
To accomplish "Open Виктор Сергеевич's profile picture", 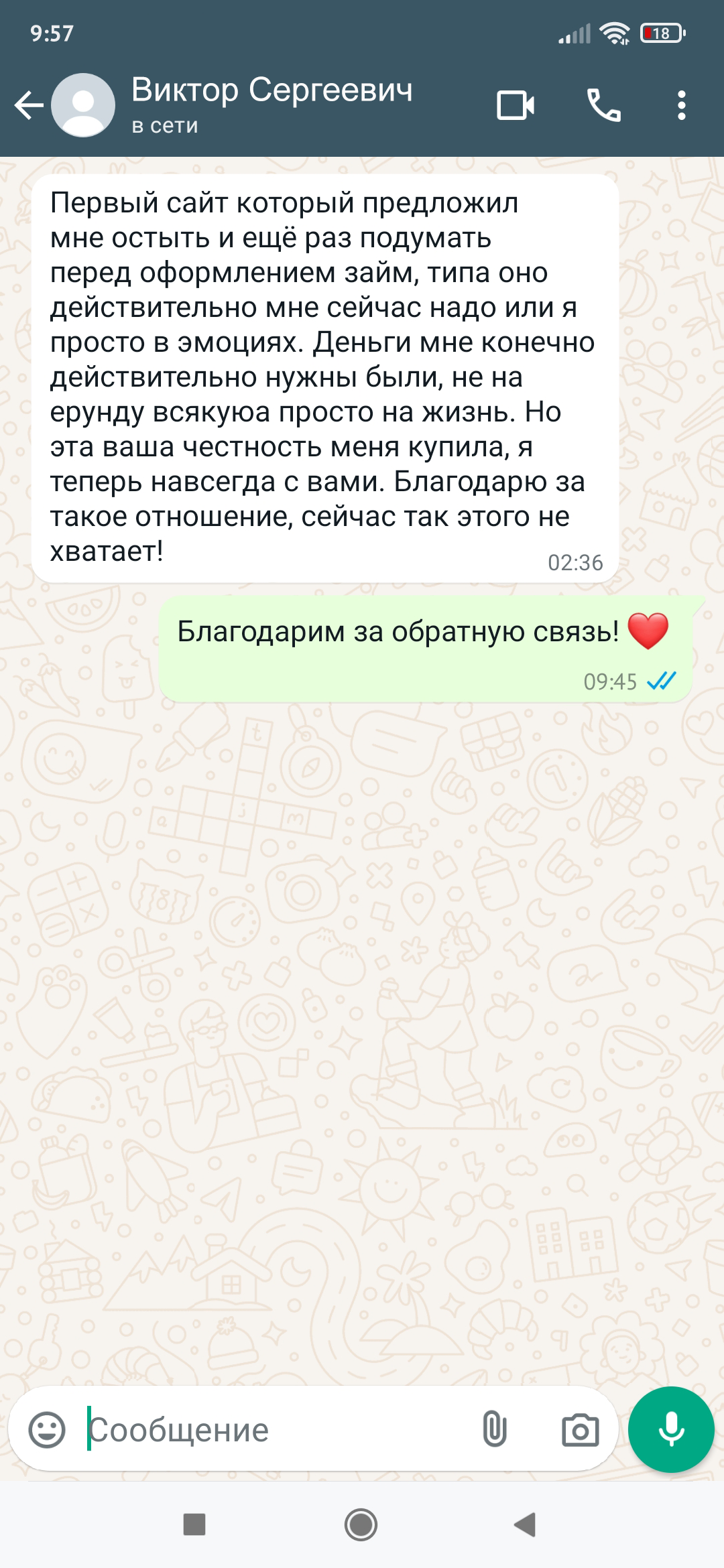I will pyautogui.click(x=83, y=106).
